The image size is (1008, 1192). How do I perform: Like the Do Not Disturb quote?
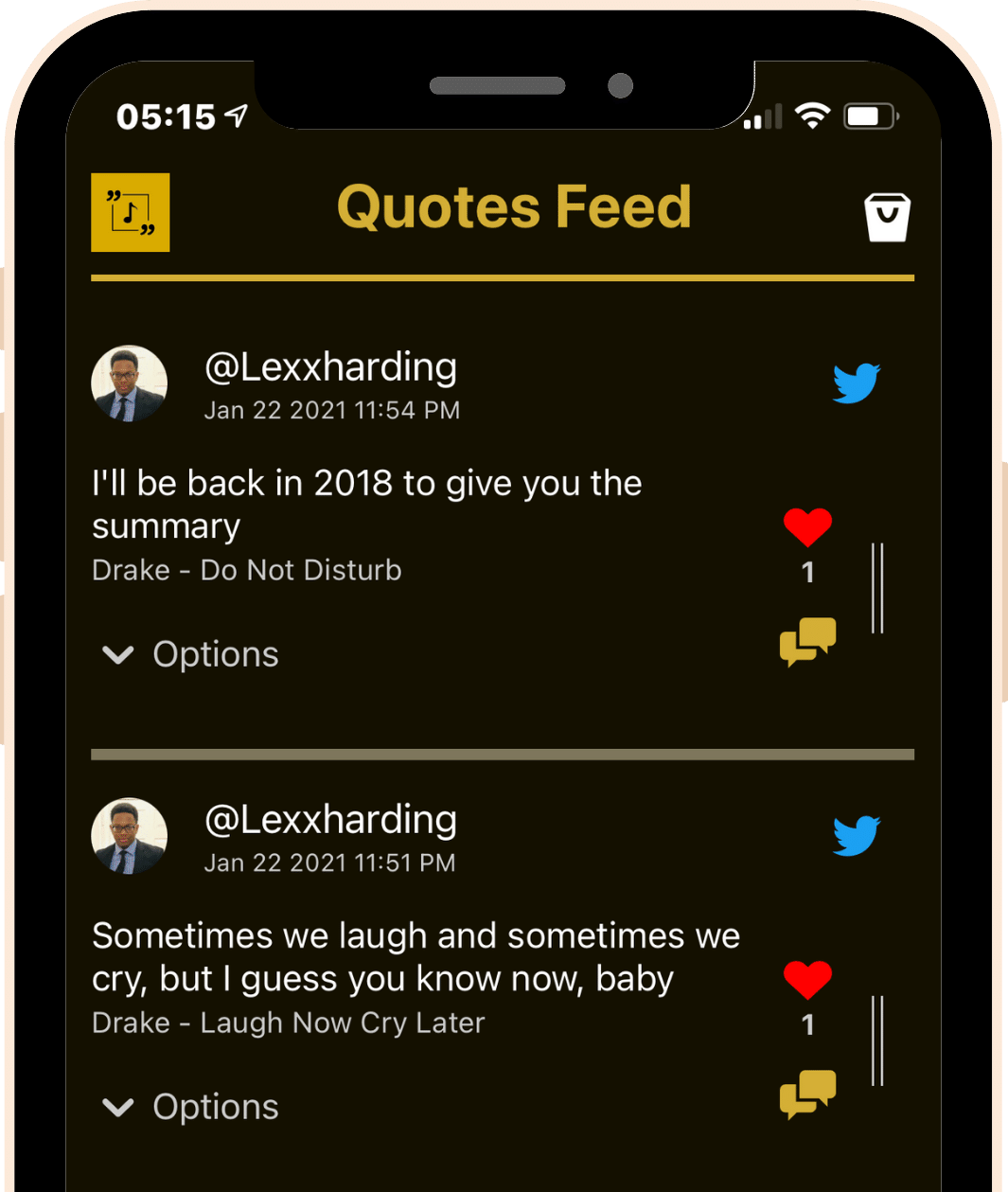pos(807,527)
